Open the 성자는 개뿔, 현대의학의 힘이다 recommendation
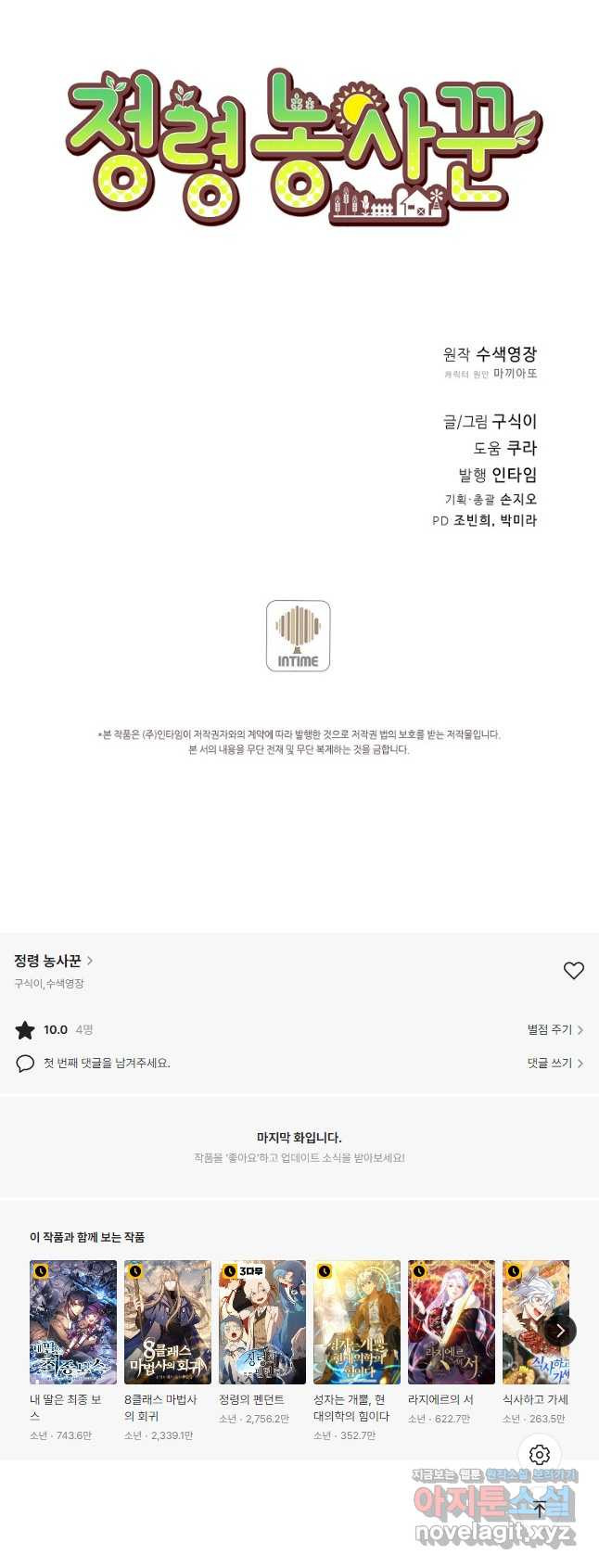This screenshot has height=1568, width=599. (357, 1321)
